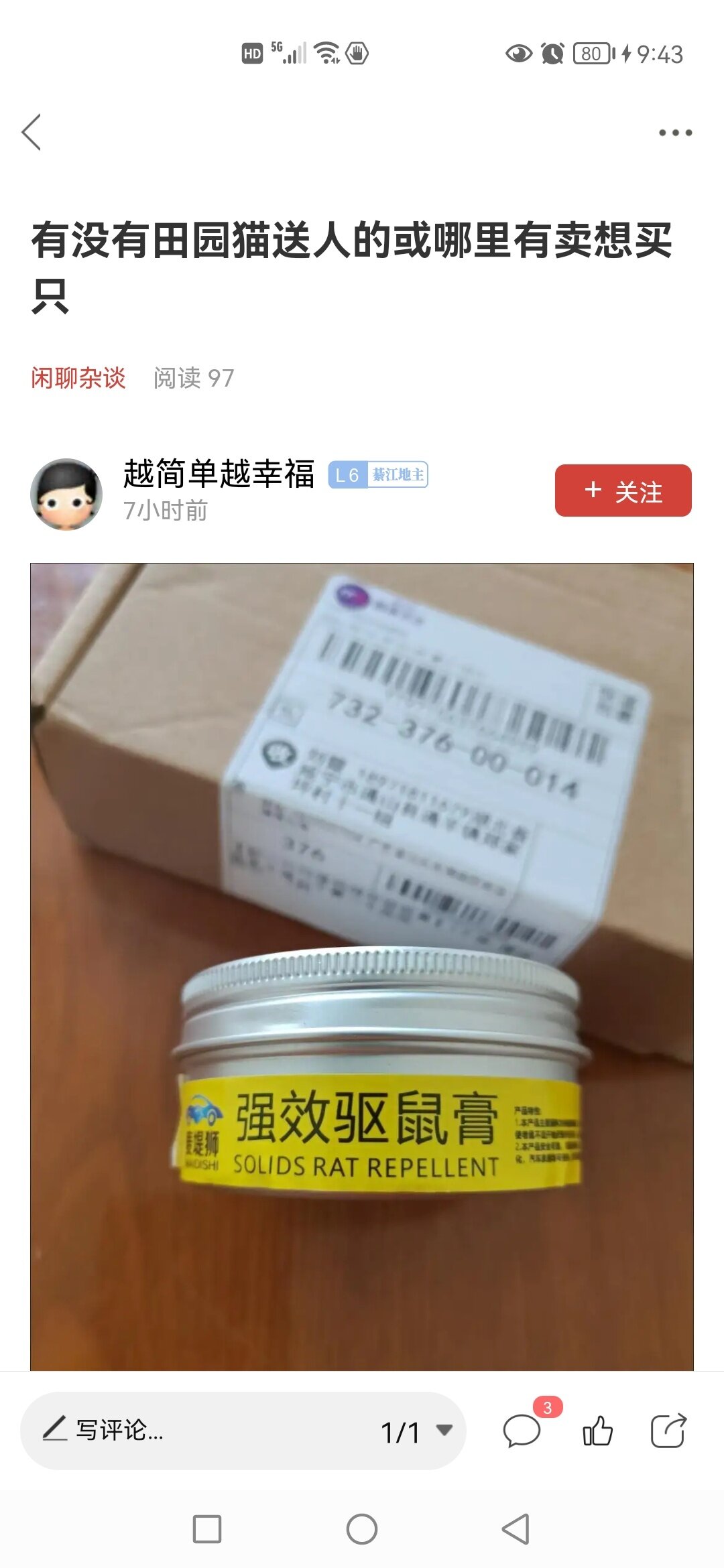Share this post
Viewport: 724px width, 1568px height.
click(668, 1431)
